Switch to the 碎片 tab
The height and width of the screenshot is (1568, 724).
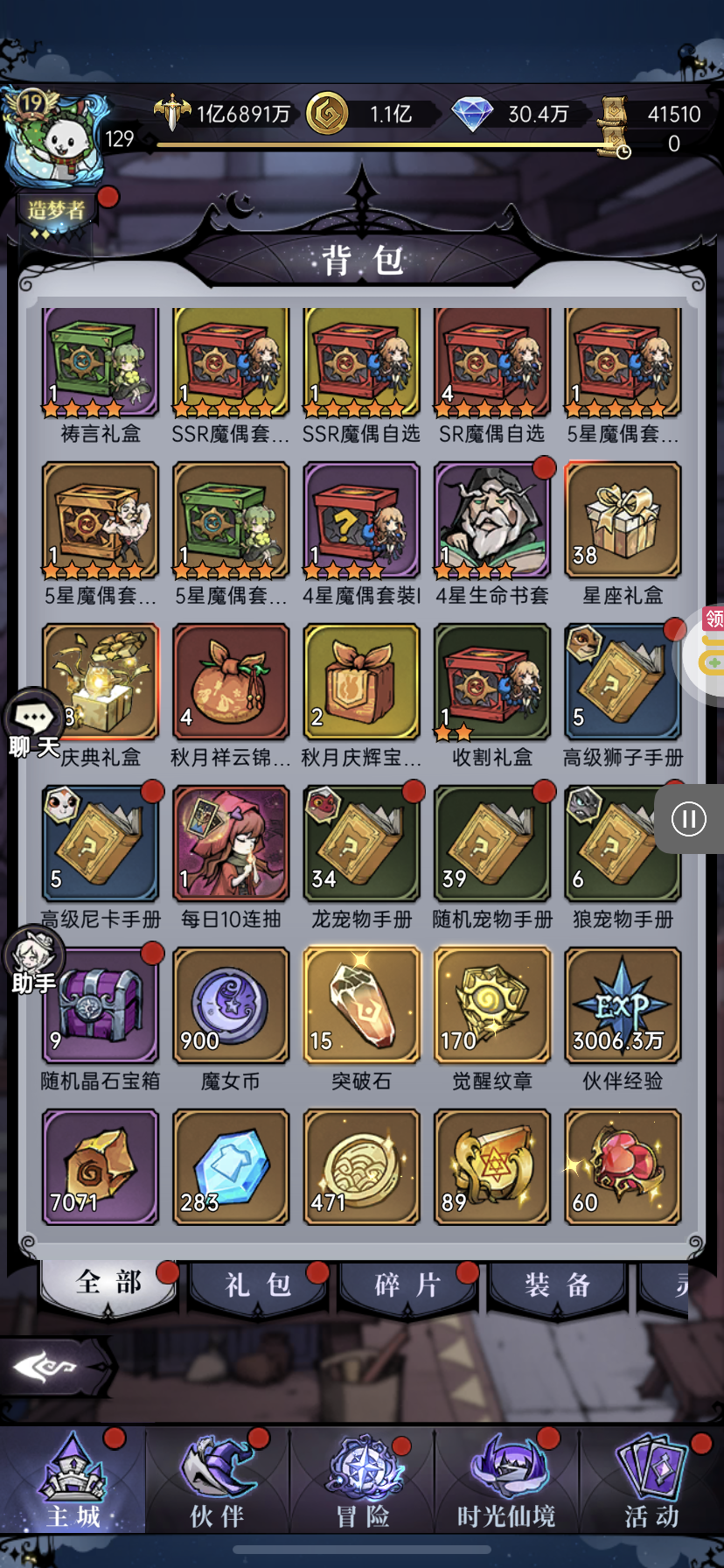pos(407,1286)
